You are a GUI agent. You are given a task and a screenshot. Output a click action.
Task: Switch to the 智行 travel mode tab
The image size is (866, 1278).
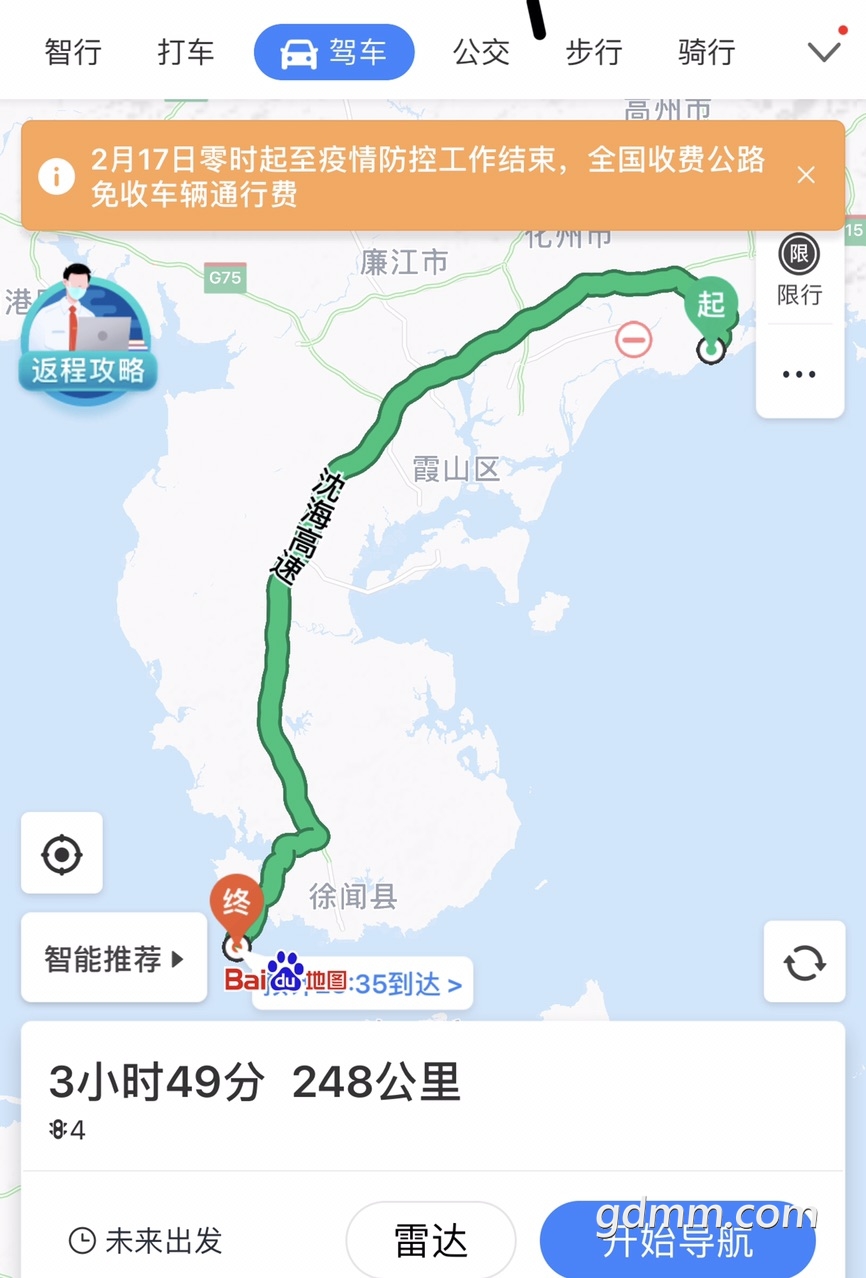[73, 52]
